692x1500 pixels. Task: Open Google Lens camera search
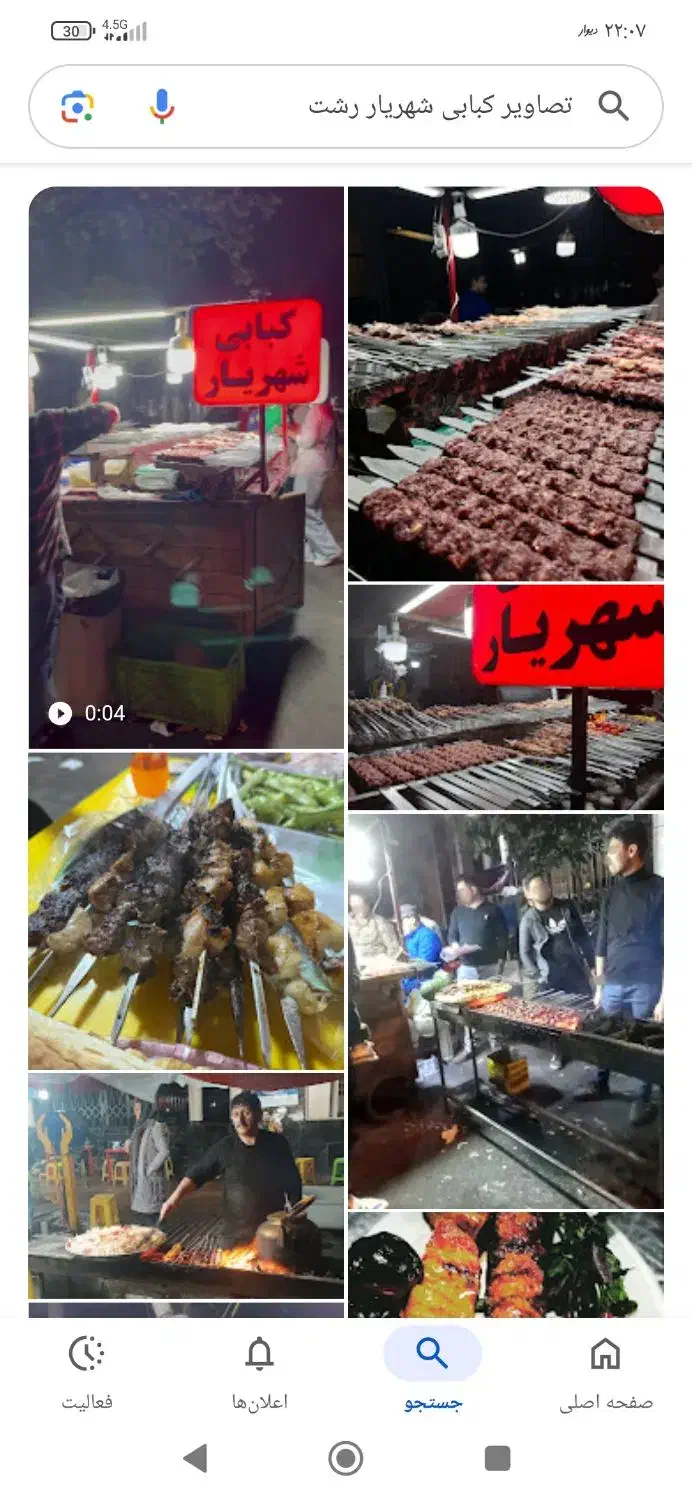pos(77,106)
